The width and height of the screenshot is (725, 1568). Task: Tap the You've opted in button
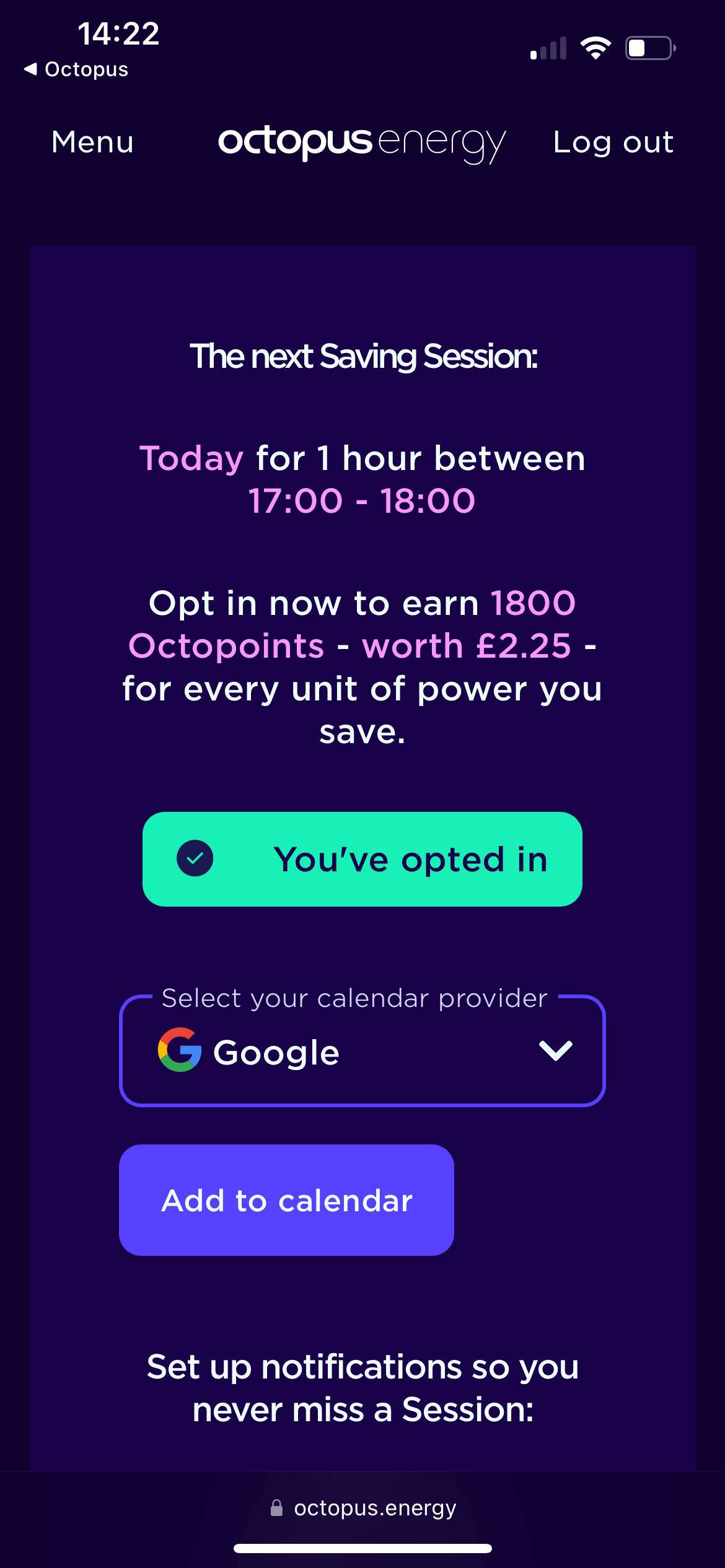tap(362, 859)
